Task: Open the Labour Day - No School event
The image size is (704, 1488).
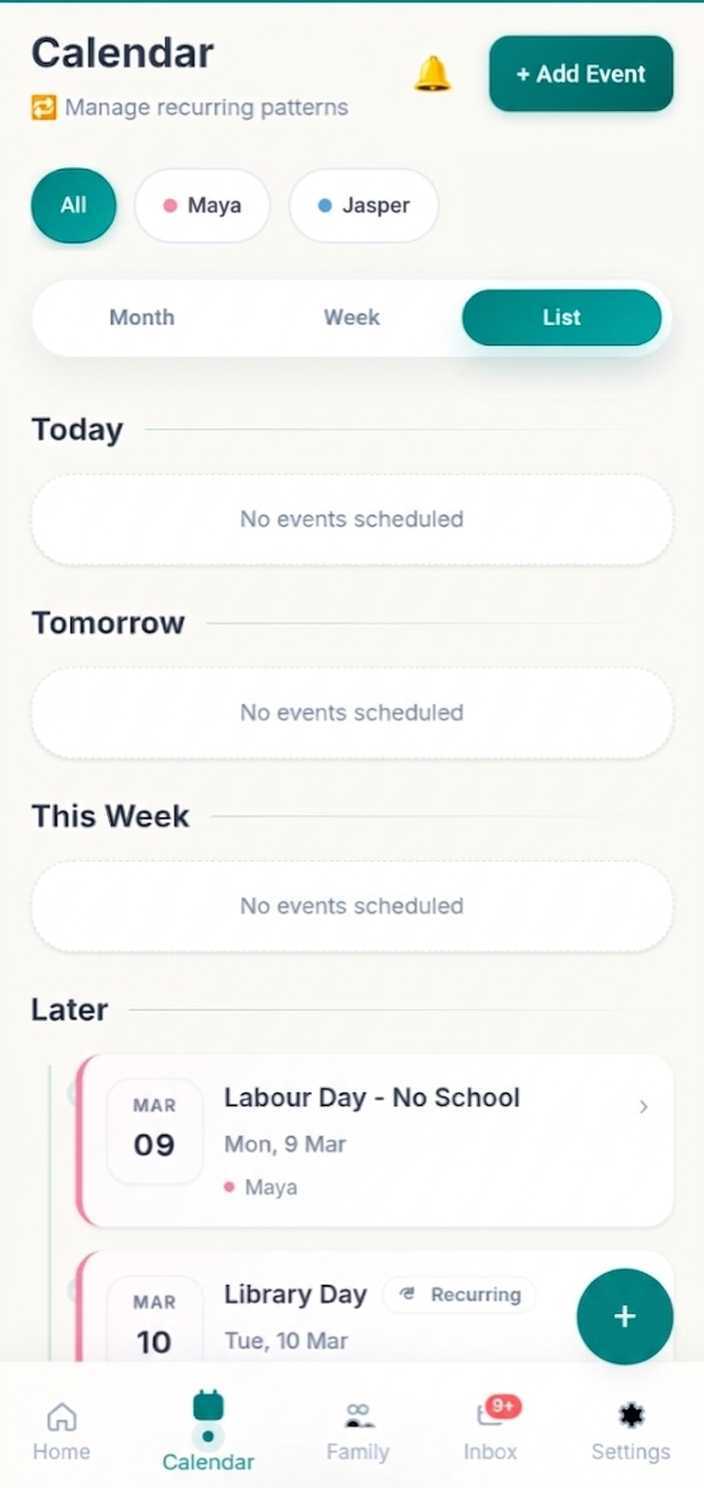Action: 376,1140
